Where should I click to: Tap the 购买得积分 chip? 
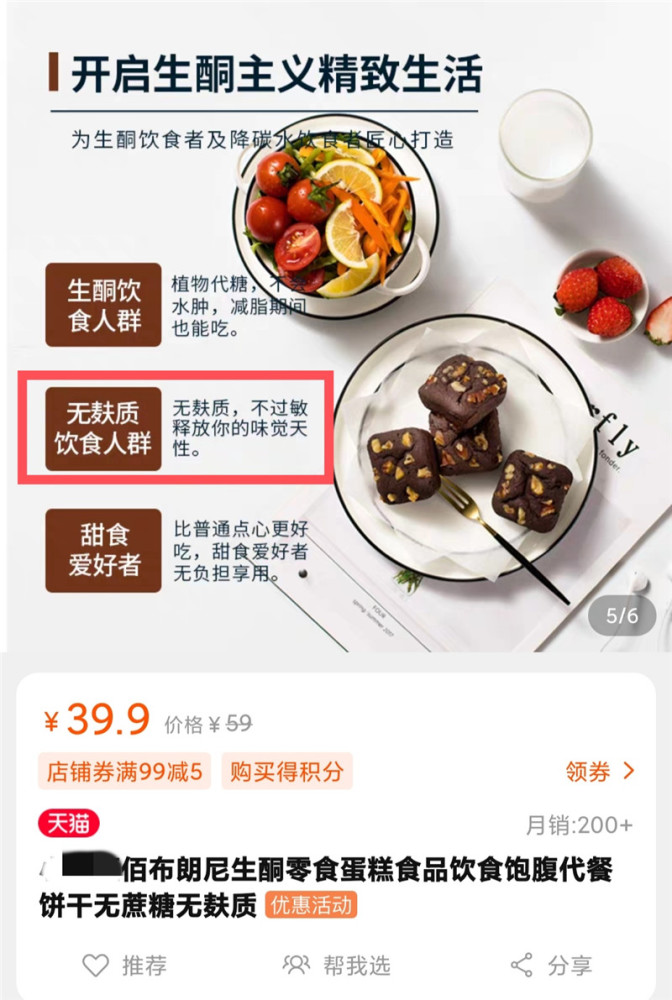(x=286, y=771)
